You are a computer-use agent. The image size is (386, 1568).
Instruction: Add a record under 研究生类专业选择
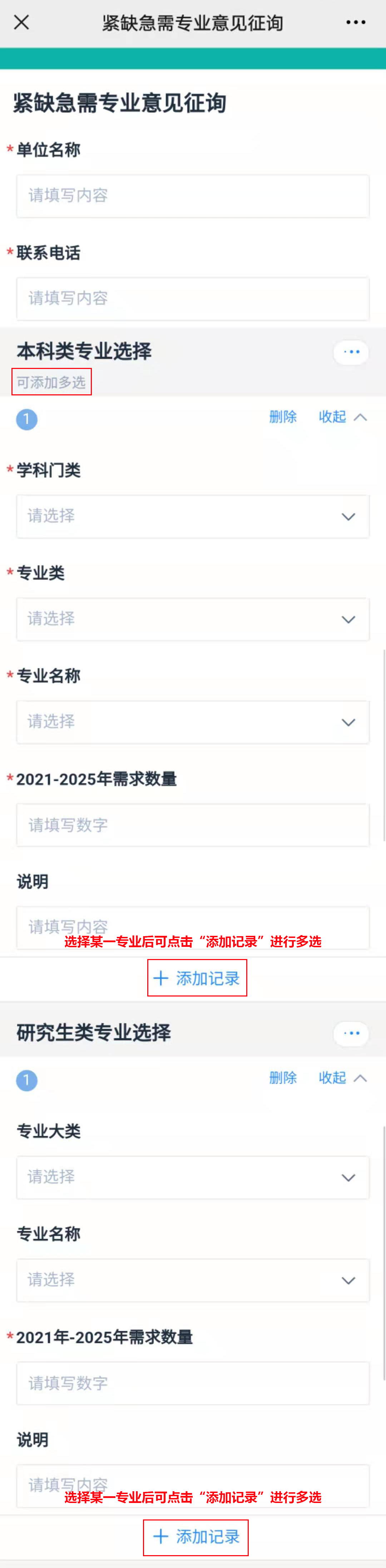point(196,1537)
